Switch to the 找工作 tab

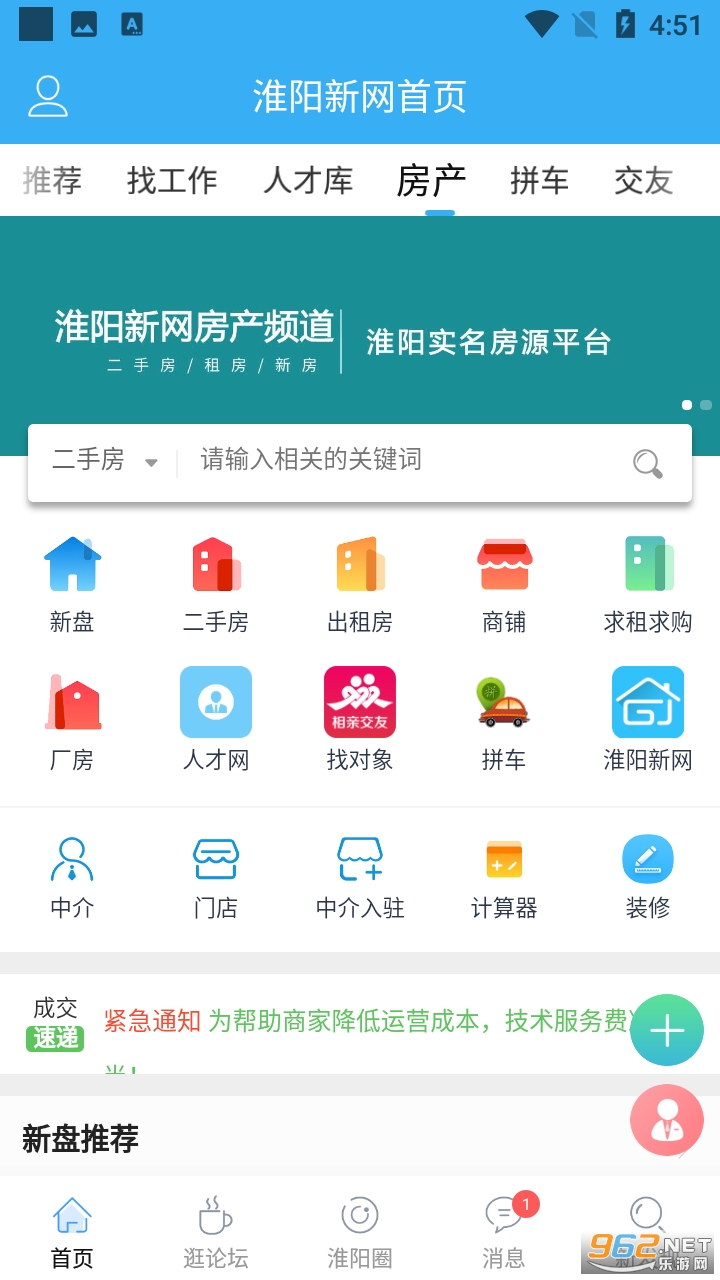(x=172, y=181)
